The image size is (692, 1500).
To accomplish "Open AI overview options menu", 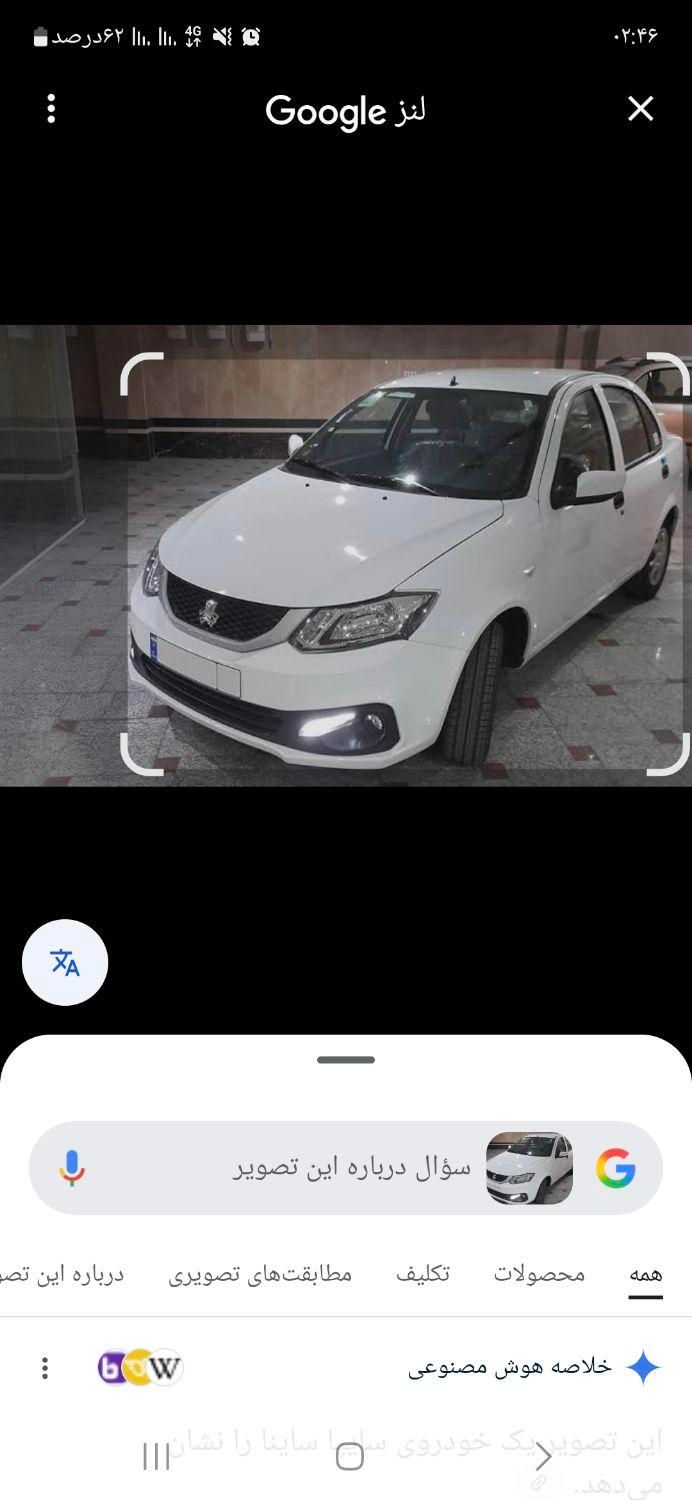I will pyautogui.click(x=44, y=1368).
